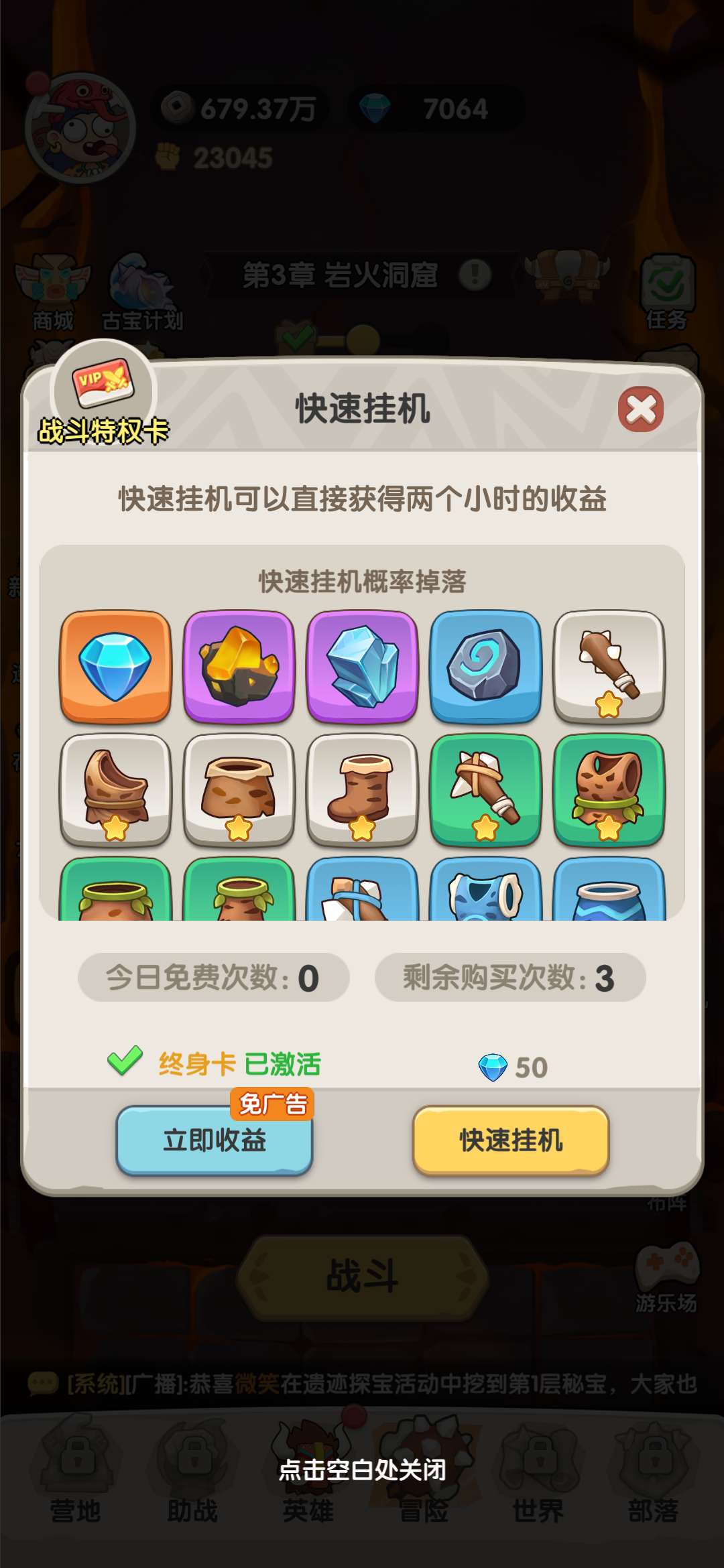This screenshot has height=1568, width=724.
Task: Tap the yellow 快速挂机 button
Action: [511, 1140]
